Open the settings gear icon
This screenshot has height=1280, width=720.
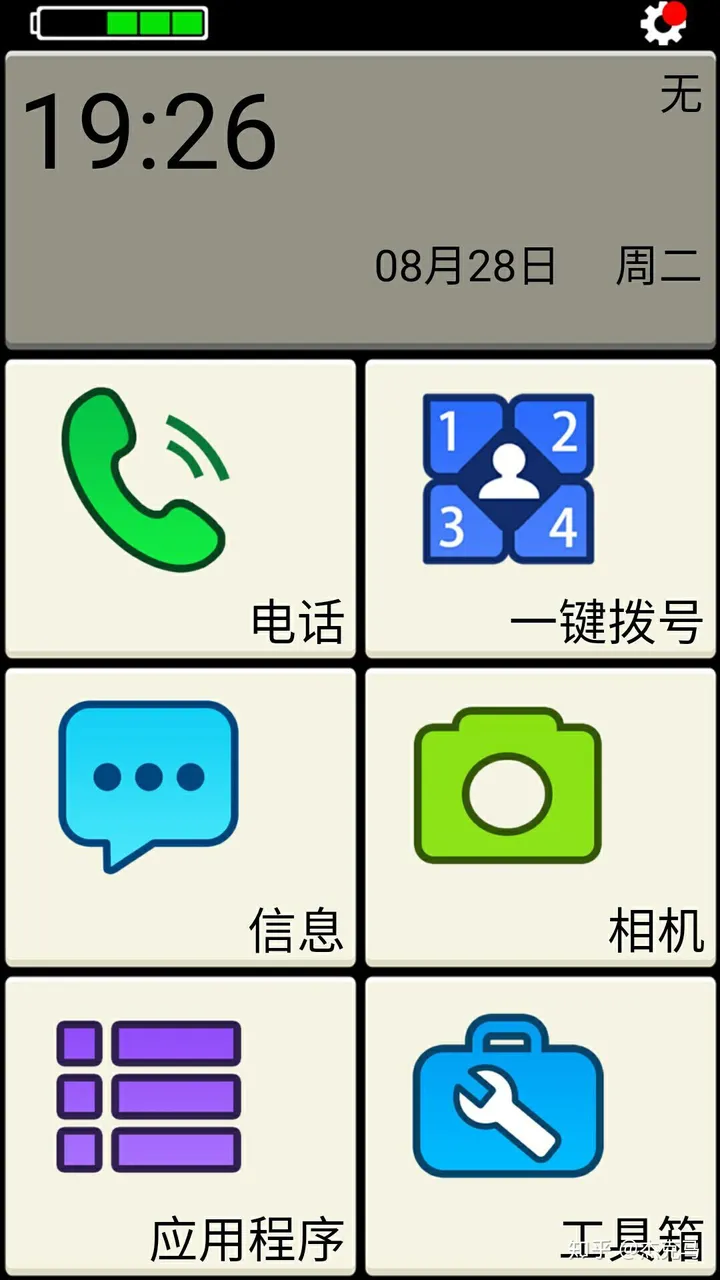[x=664, y=23]
